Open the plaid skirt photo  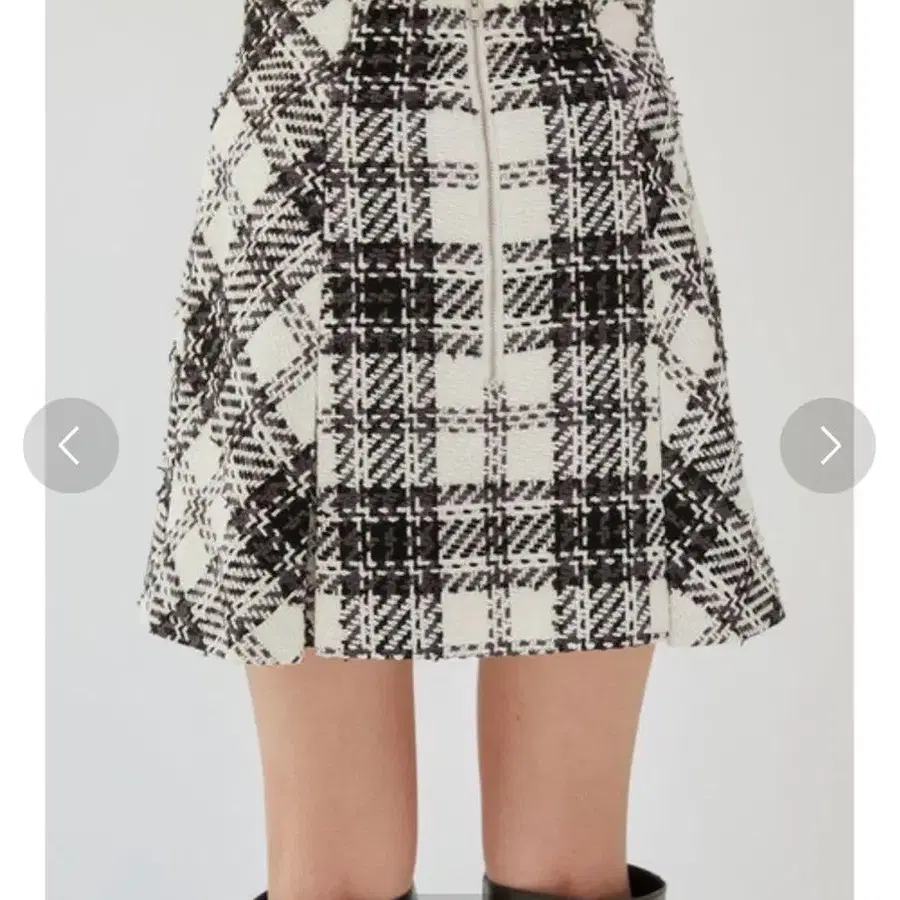pos(449,450)
